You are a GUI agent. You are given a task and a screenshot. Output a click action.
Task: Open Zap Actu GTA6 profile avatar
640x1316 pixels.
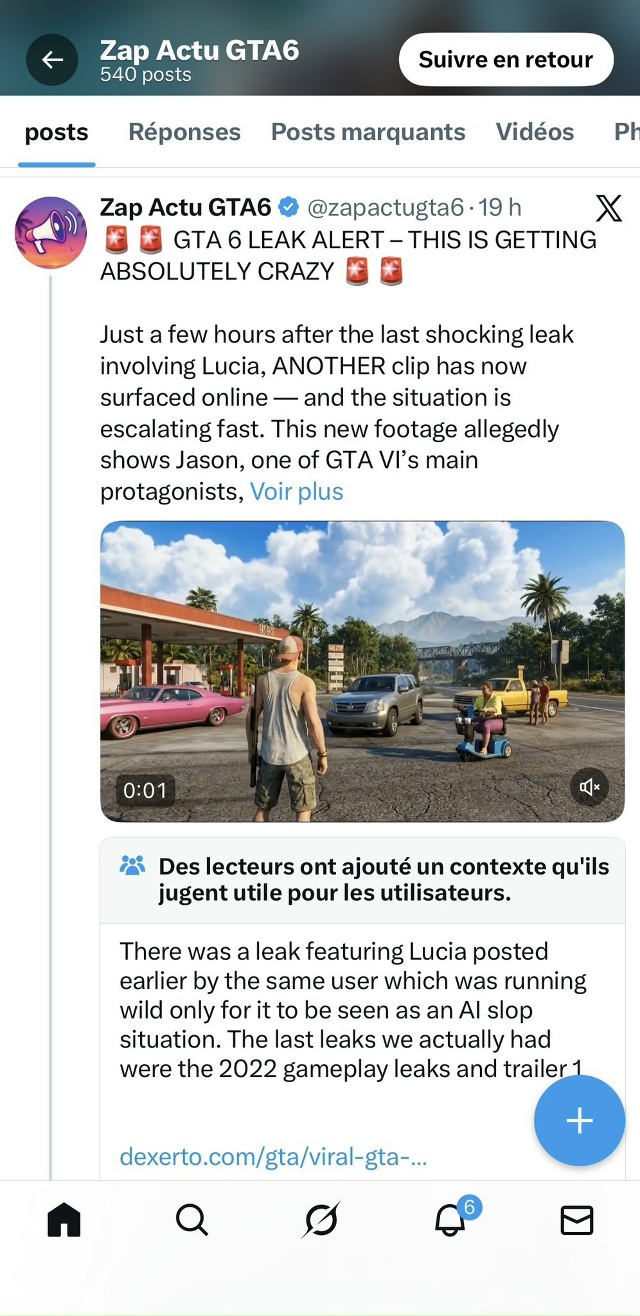pyautogui.click(x=50, y=233)
